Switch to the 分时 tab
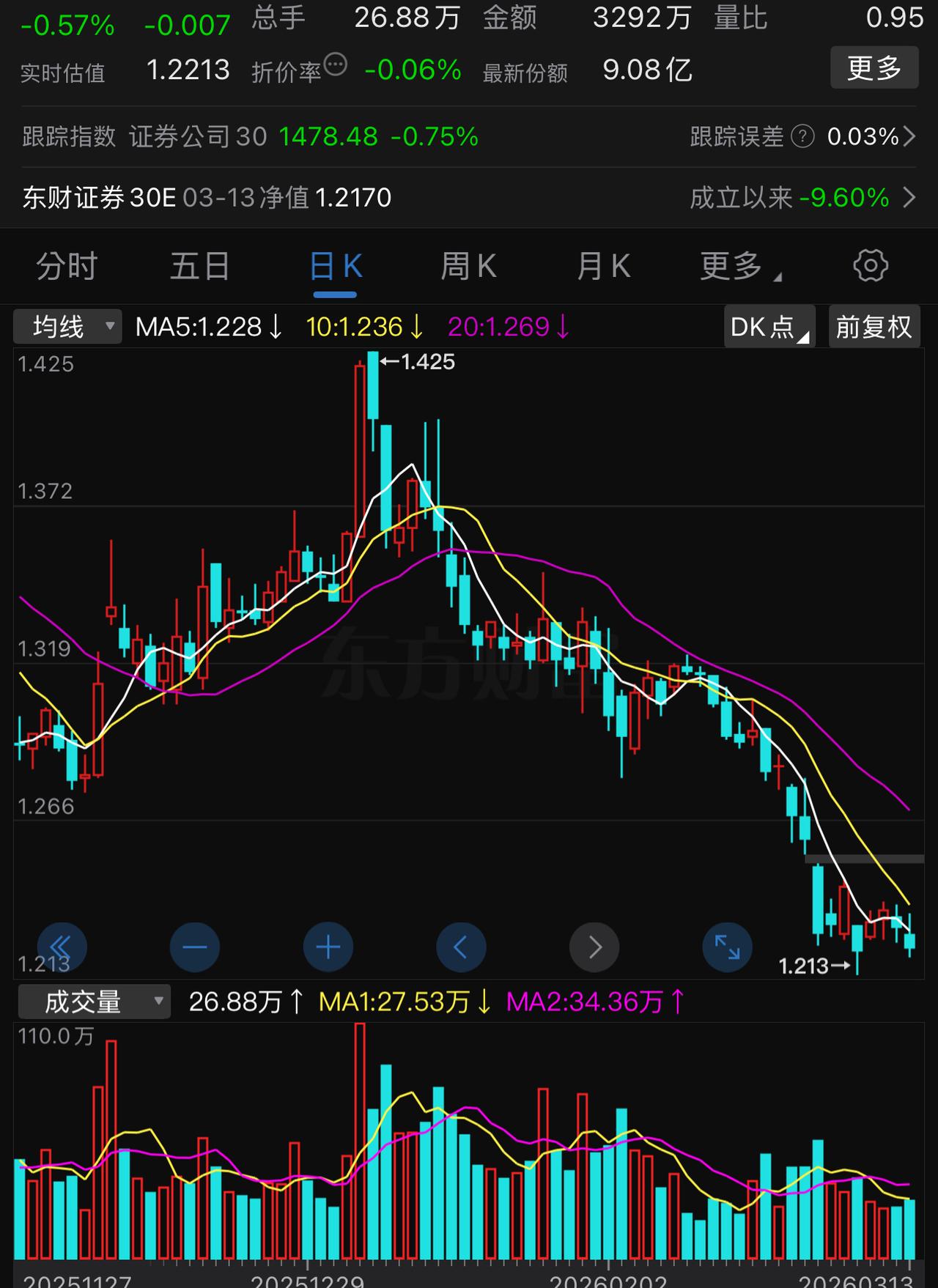Image resolution: width=938 pixels, height=1288 pixels. (x=67, y=266)
